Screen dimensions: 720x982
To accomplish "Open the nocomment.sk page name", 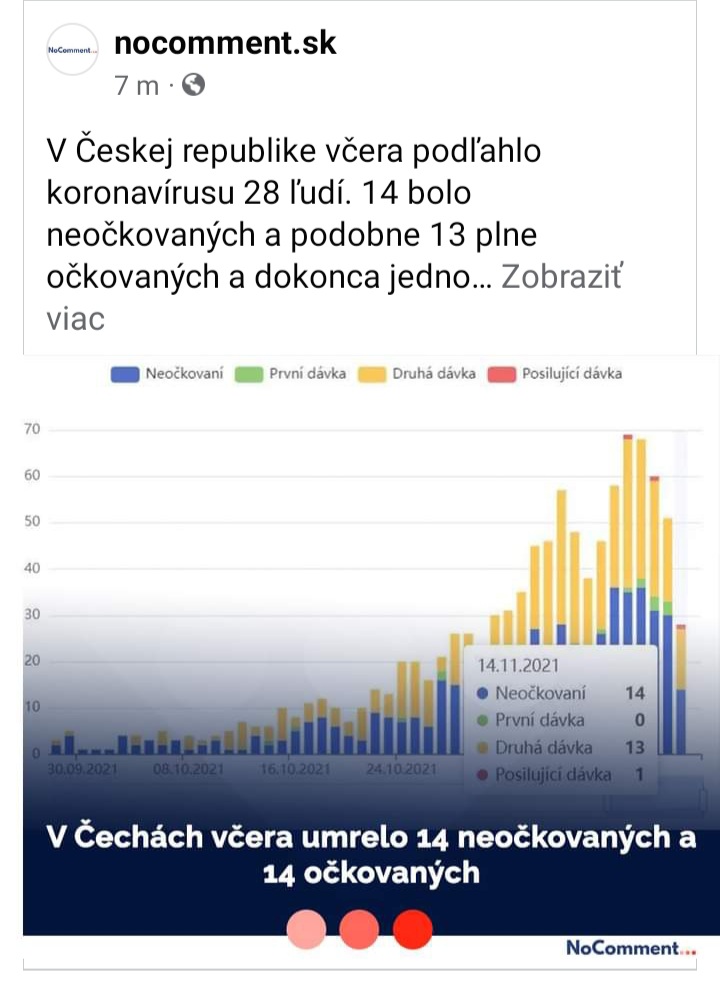I will (x=225, y=42).
